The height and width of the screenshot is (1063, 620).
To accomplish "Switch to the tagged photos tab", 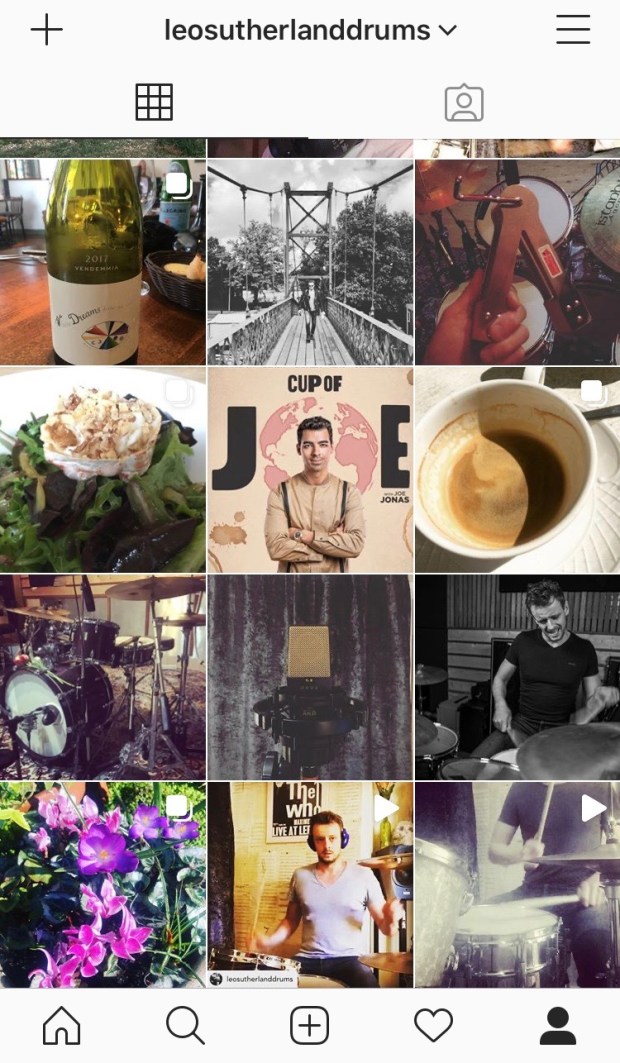I will pos(464,103).
